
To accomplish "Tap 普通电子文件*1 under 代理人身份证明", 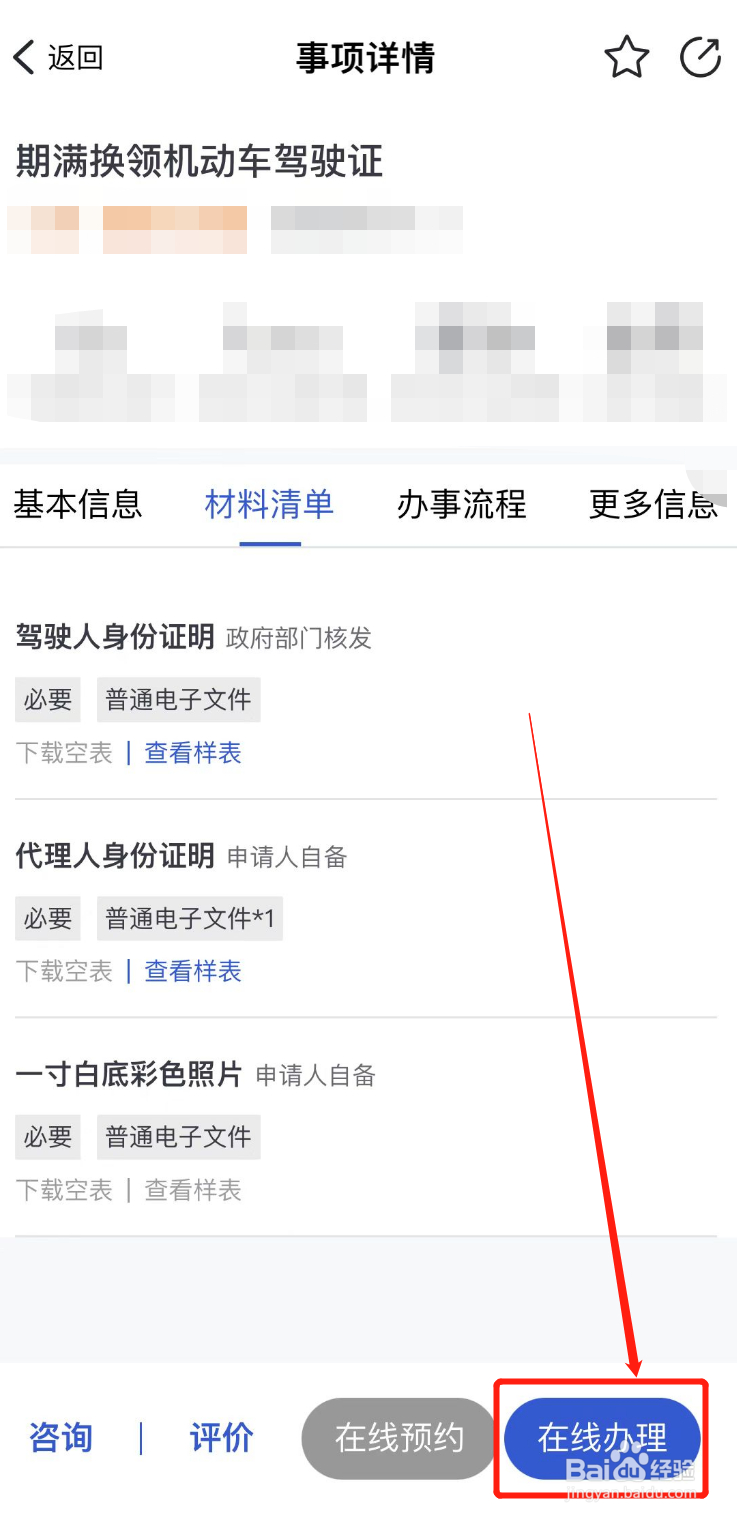I will click(x=189, y=918).
